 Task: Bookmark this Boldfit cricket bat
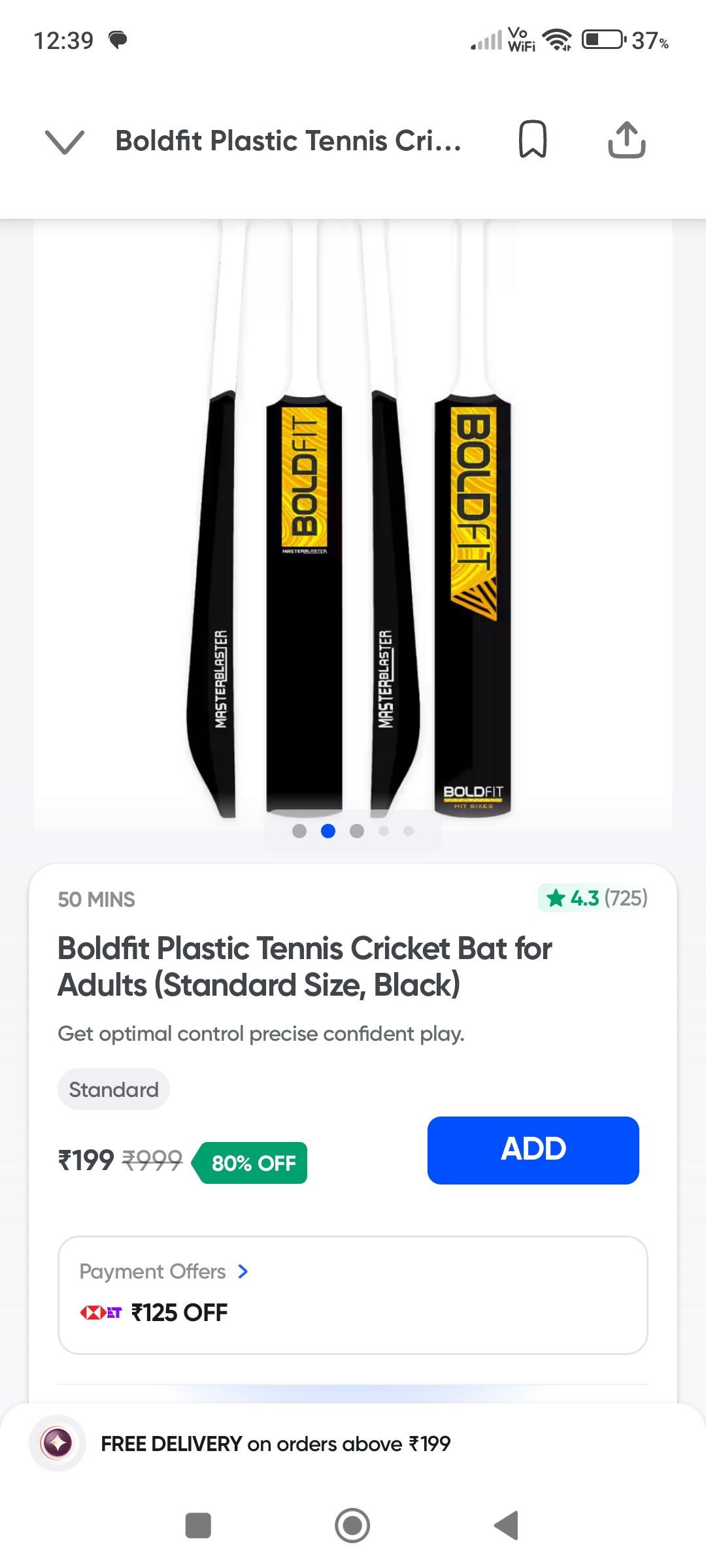pos(532,139)
